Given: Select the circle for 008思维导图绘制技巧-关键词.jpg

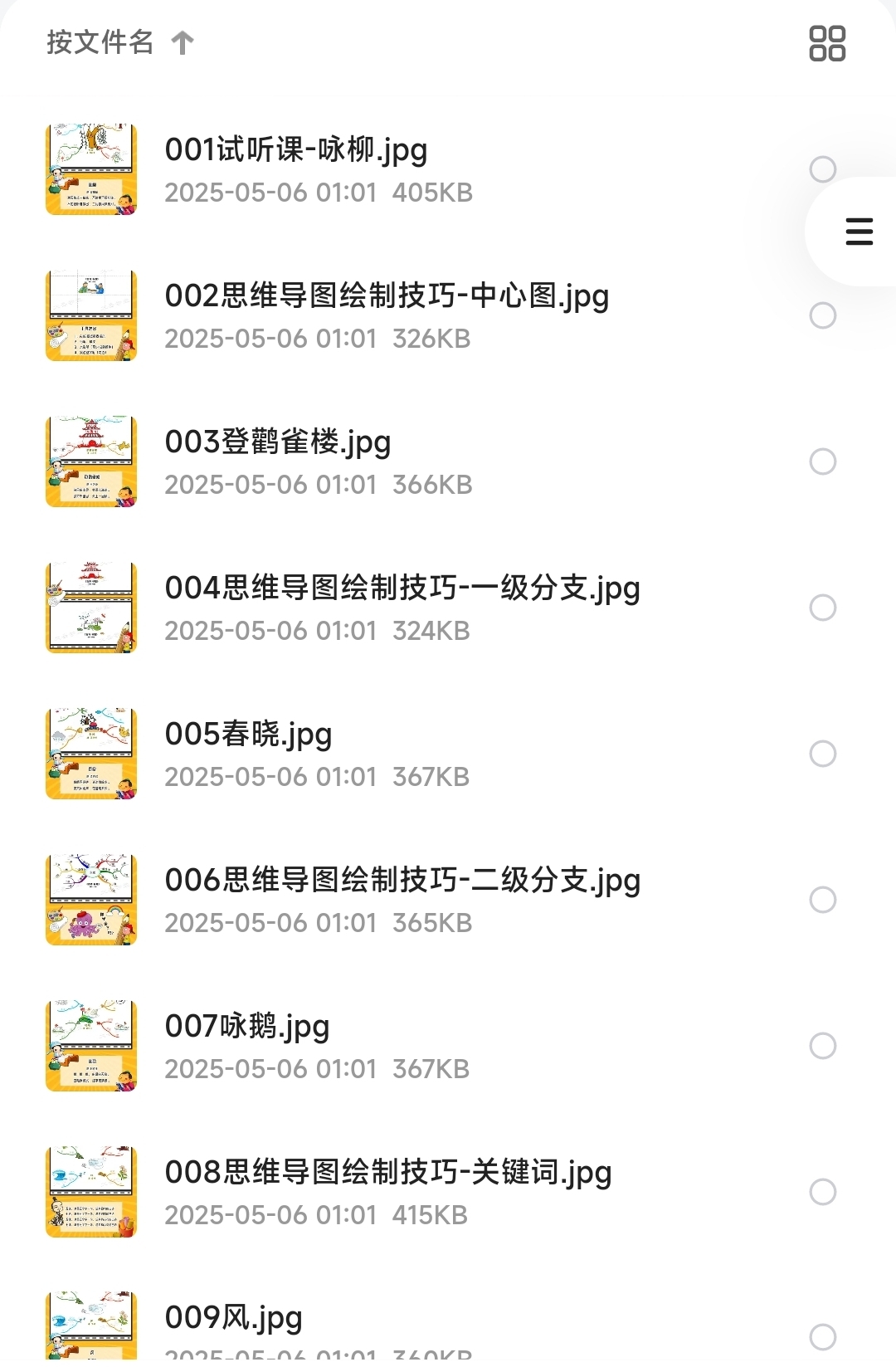Looking at the screenshot, I should tap(822, 1192).
